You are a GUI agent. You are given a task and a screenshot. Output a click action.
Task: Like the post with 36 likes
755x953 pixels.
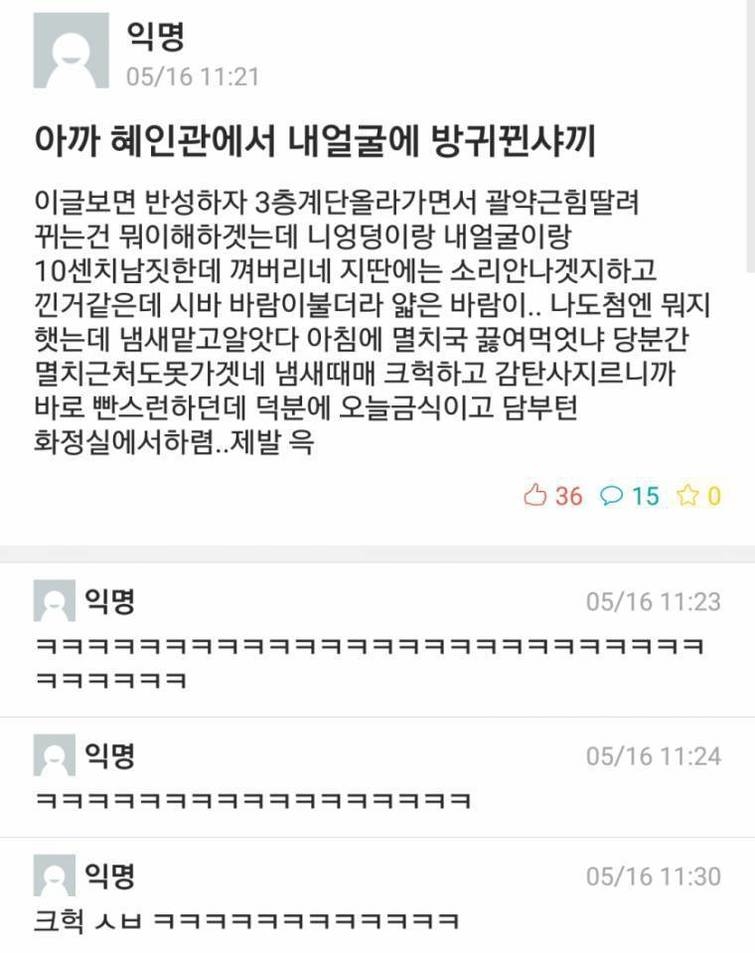[538, 495]
